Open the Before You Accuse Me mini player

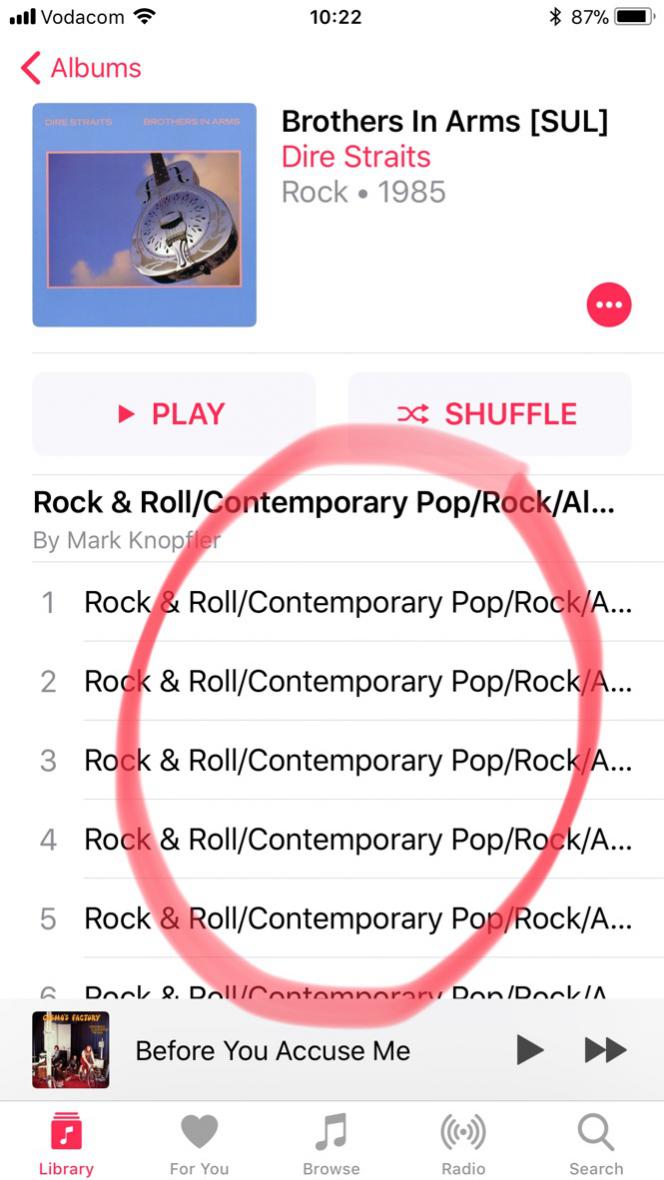[272, 1051]
